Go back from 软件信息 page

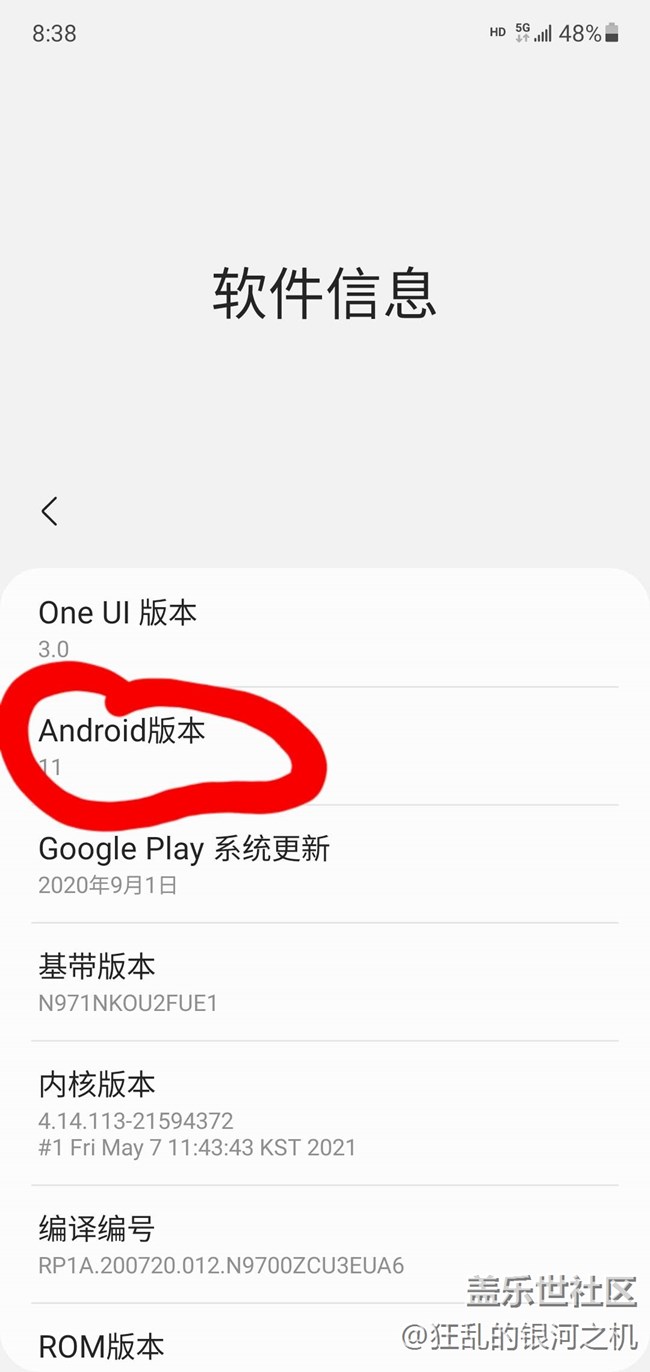pyautogui.click(x=49, y=511)
